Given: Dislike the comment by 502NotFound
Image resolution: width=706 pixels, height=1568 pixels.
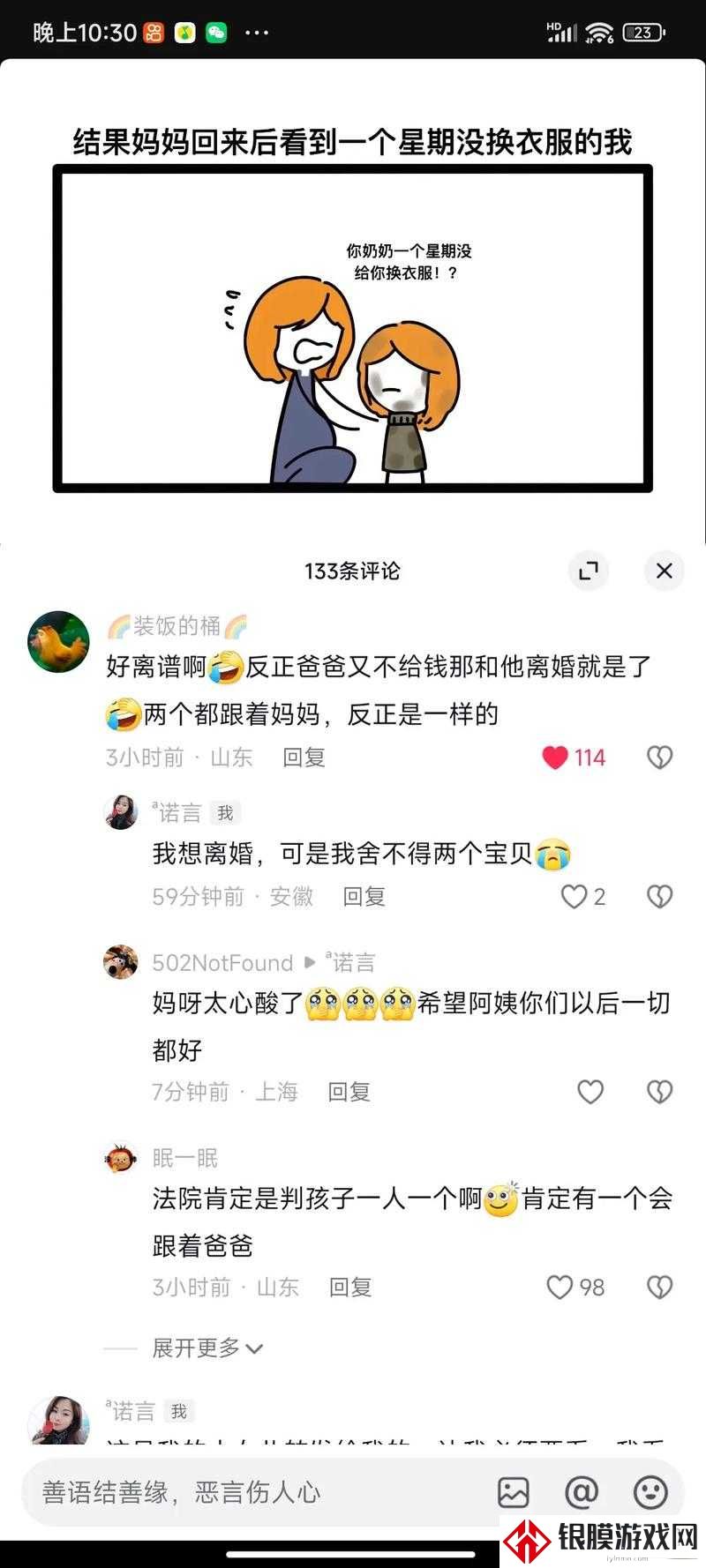Looking at the screenshot, I should (660, 1092).
